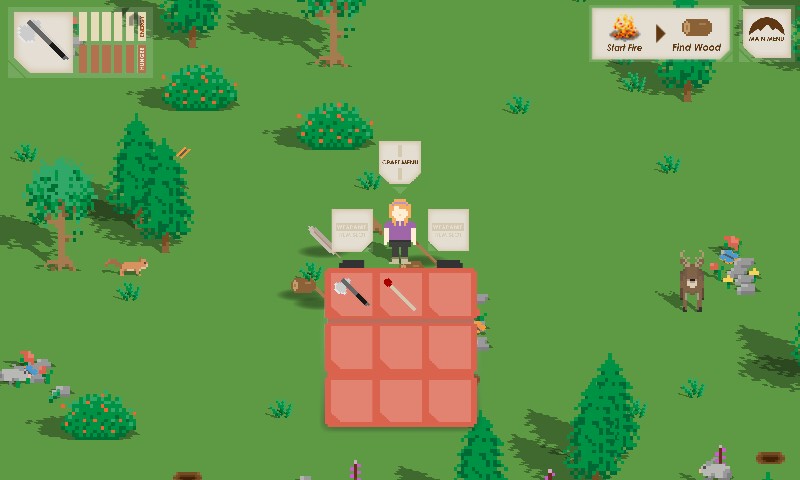This screenshot has height=480, width=800.
Task: Select the match in the inventory grid
Action: tap(400, 294)
